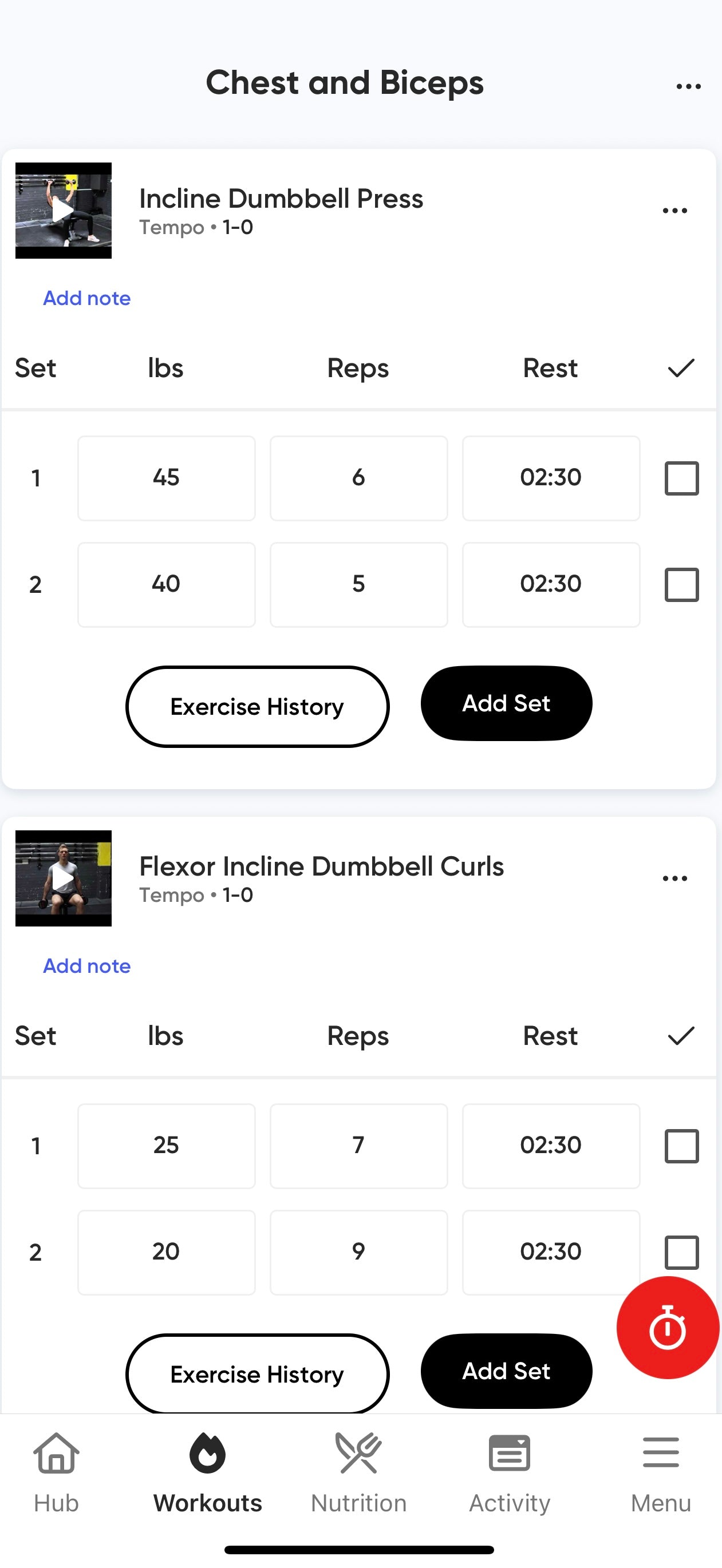This screenshot has width=722, height=1568.
Task: Check off set 1 of Incline Dumbbell Press
Action: (x=681, y=478)
